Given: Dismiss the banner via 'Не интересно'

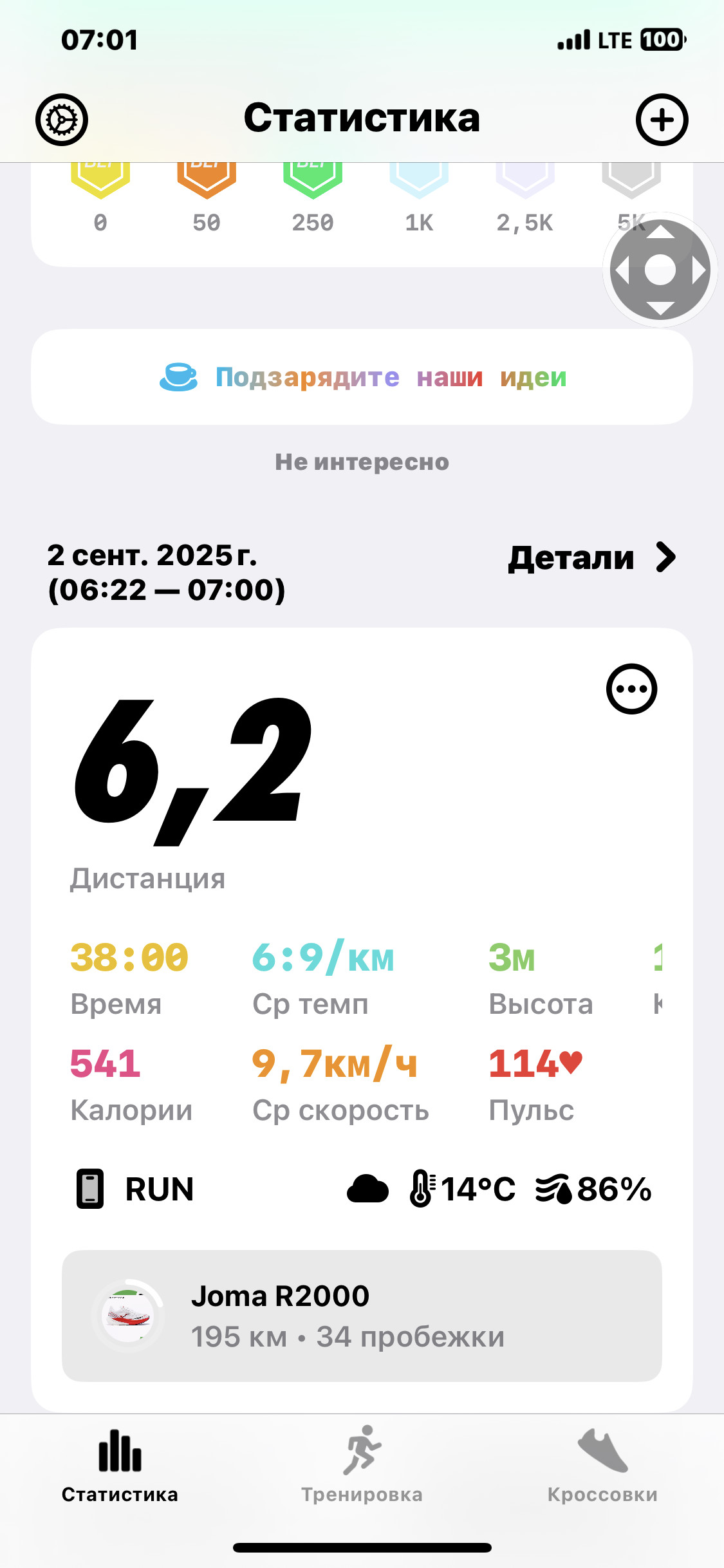Looking at the screenshot, I should (x=362, y=462).
